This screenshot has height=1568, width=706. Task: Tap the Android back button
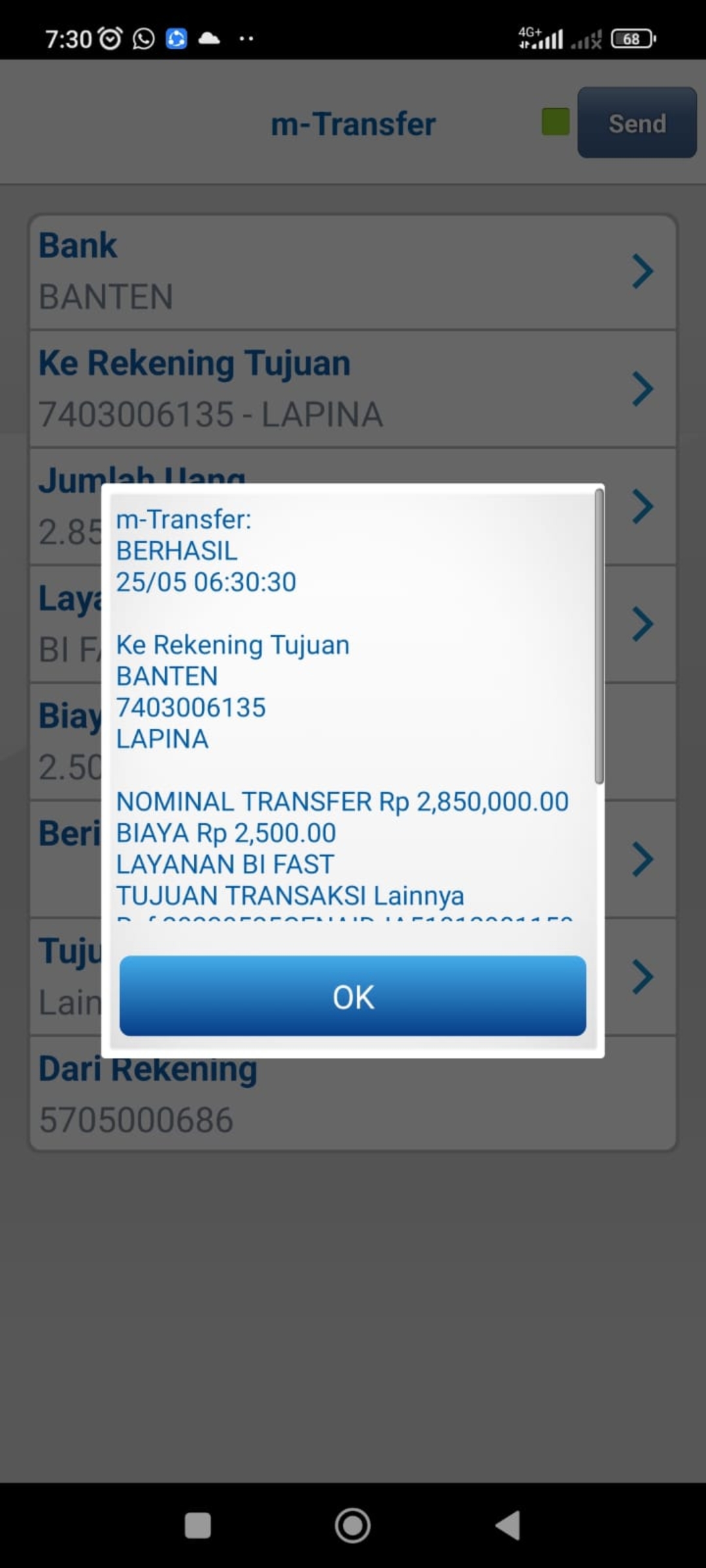click(508, 1526)
